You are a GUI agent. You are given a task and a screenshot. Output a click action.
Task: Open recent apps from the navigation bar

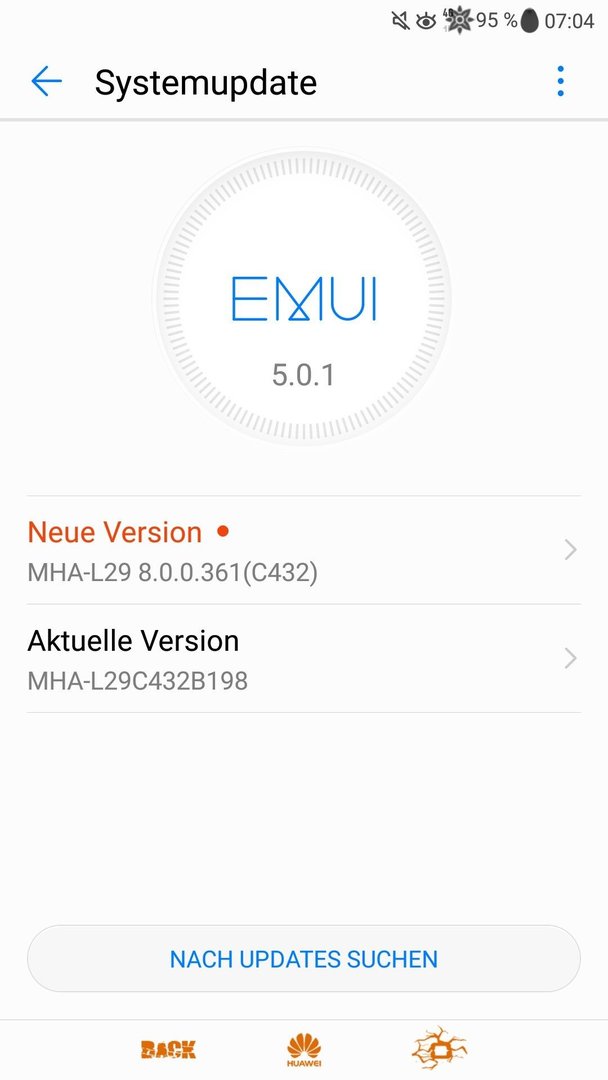[439, 1050]
